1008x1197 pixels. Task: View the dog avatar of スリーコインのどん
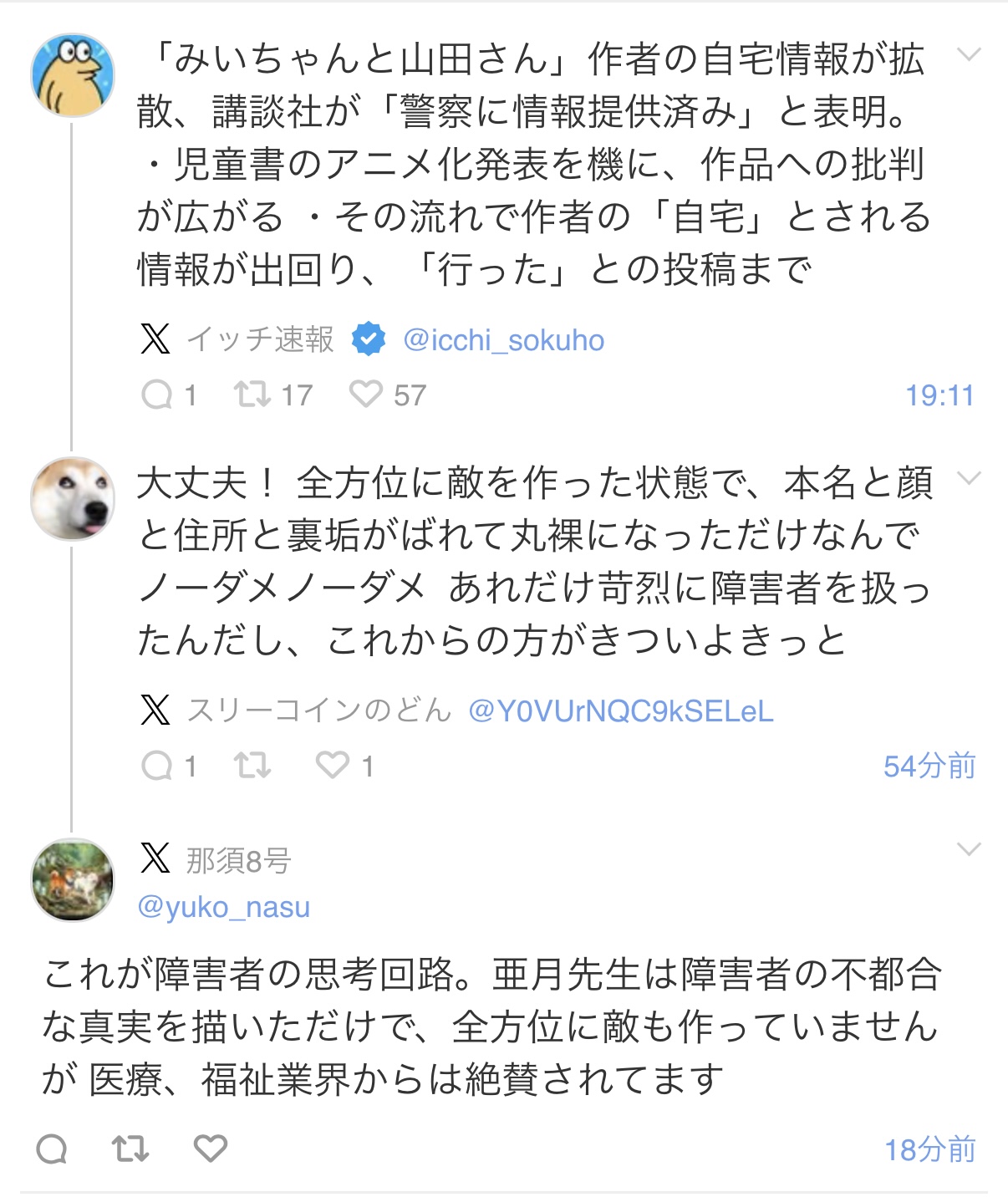tap(73, 498)
